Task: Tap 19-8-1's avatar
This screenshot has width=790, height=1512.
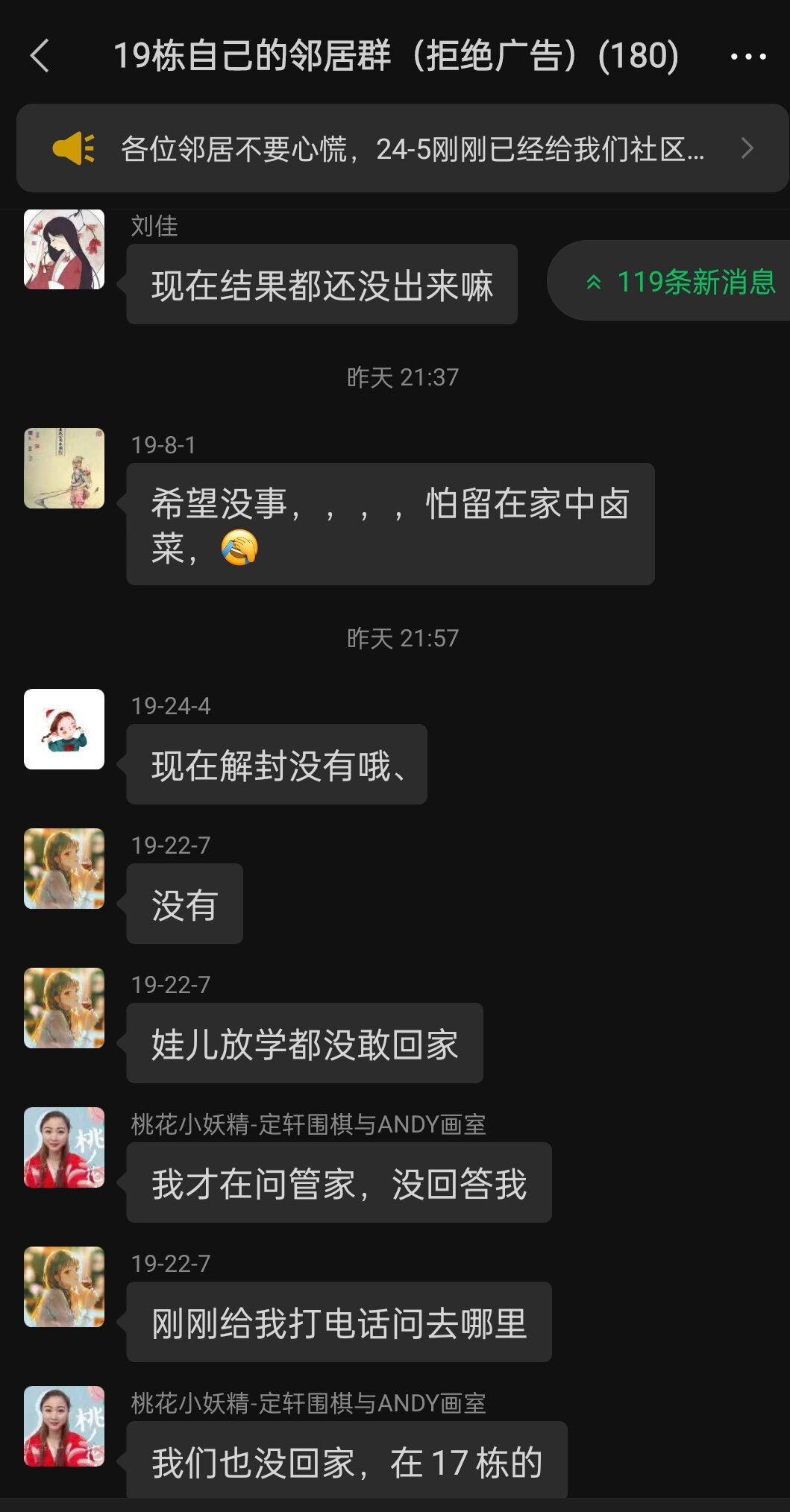Action: (x=64, y=468)
